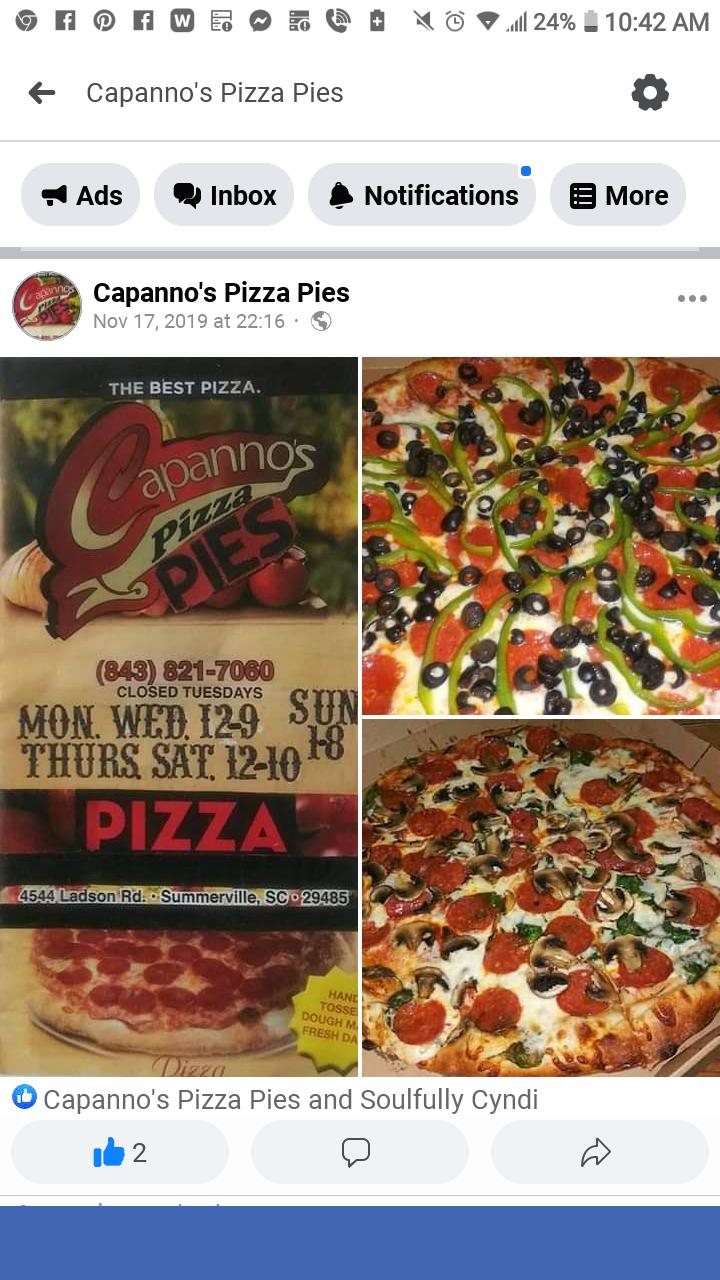View the mushroom pepperoni pizza photo

point(541,897)
